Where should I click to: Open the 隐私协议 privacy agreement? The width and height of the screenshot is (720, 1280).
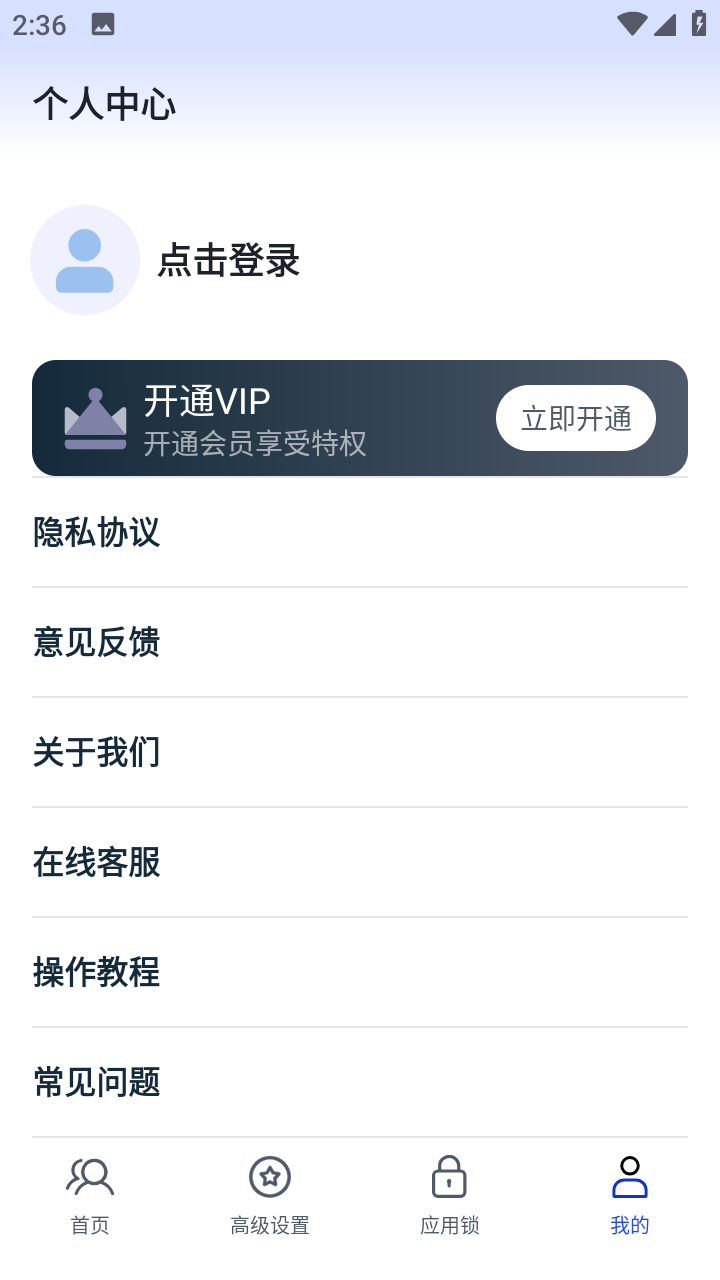96,533
